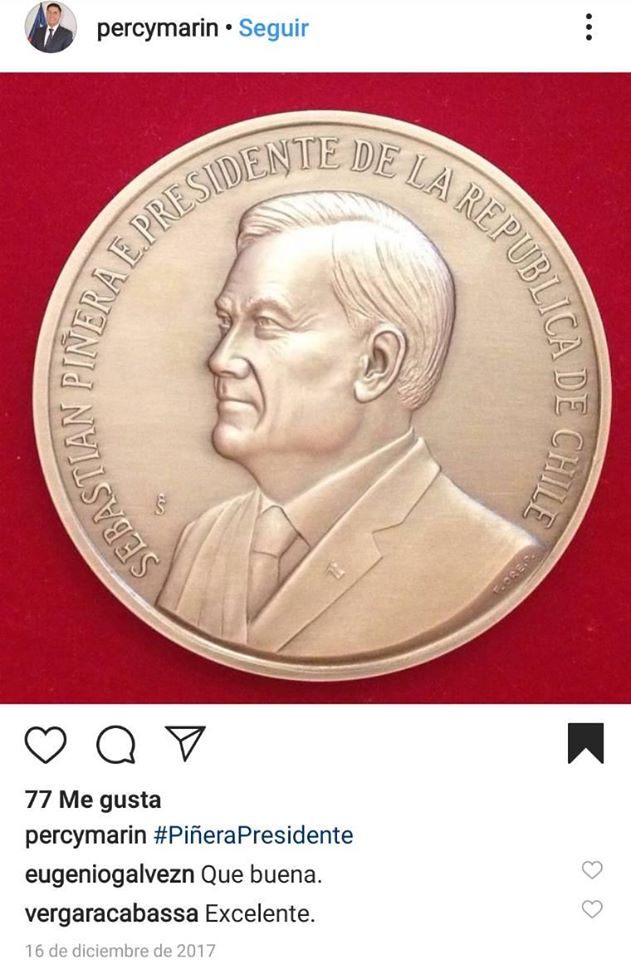Image resolution: width=631 pixels, height=960 pixels.
Task: View the 77 Me gusta likes list
Action: [92, 800]
